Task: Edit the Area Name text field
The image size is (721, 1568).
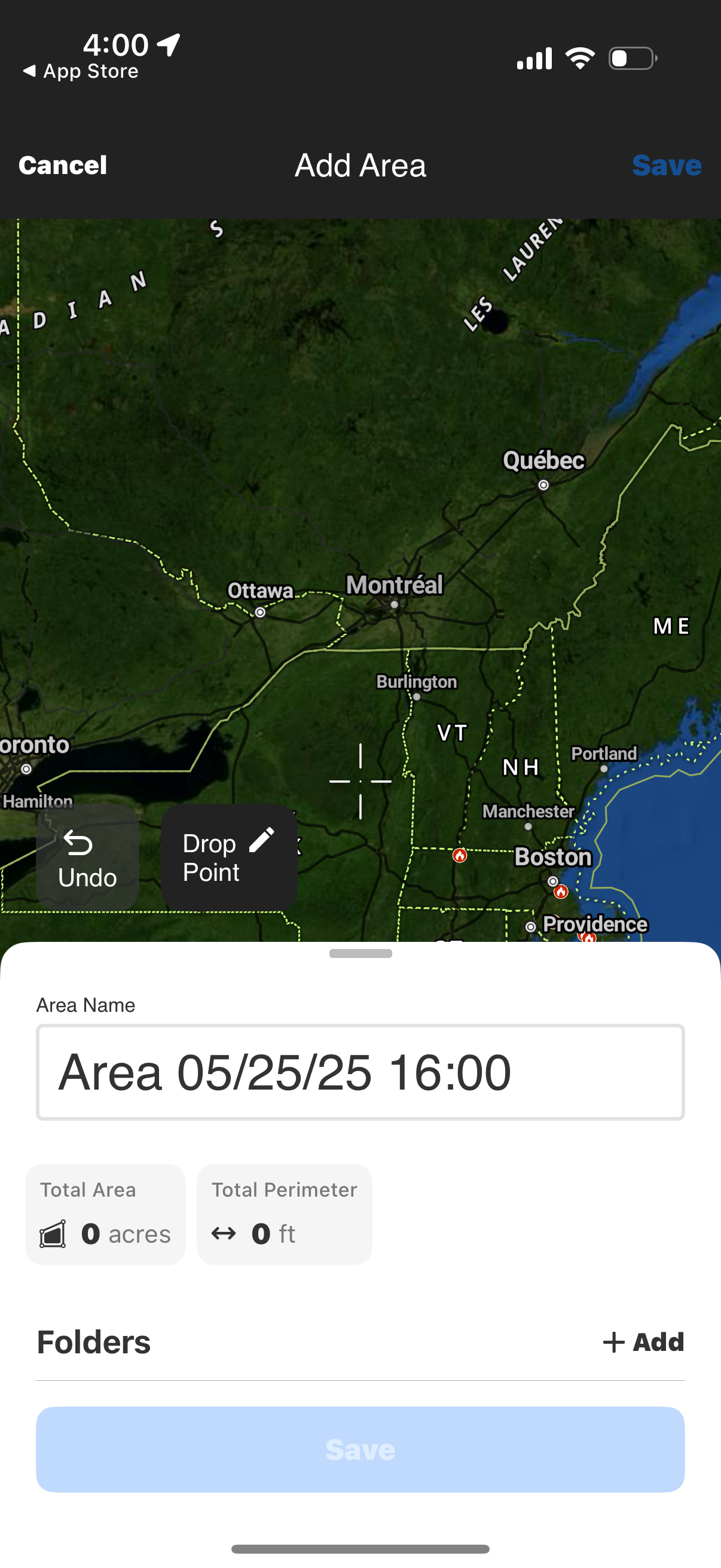Action: [x=360, y=1072]
